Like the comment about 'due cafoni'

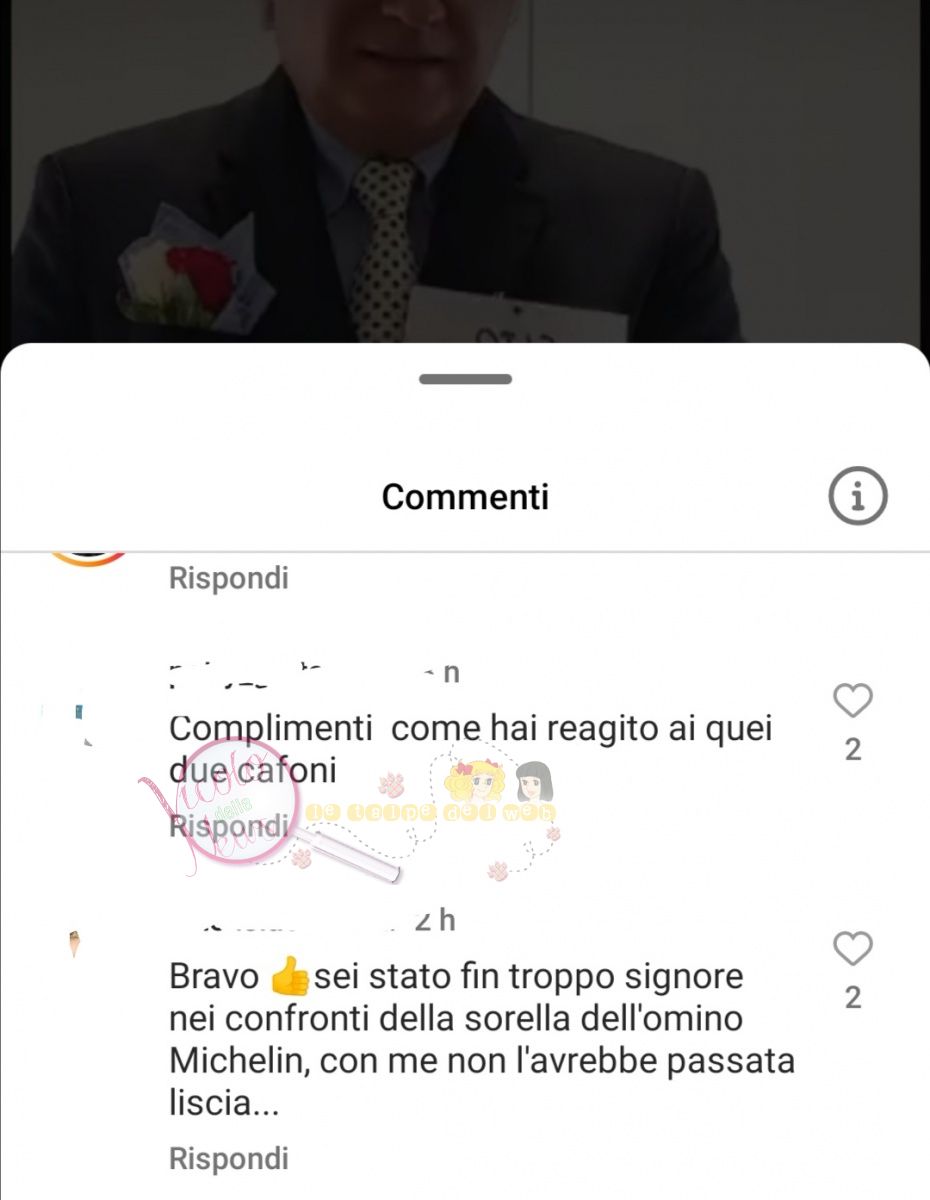(x=852, y=701)
